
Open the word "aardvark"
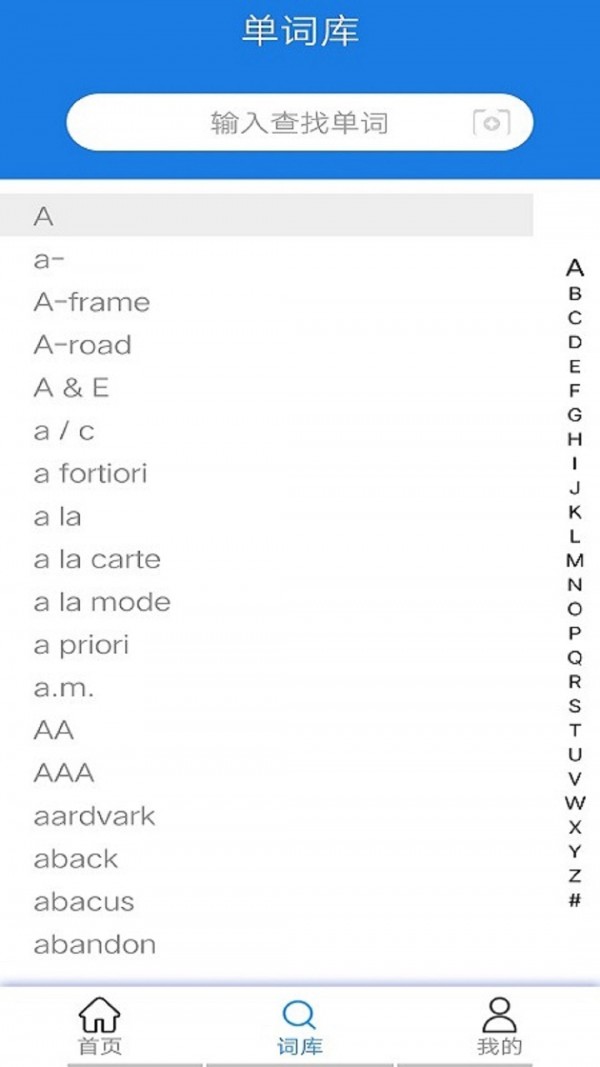(95, 816)
